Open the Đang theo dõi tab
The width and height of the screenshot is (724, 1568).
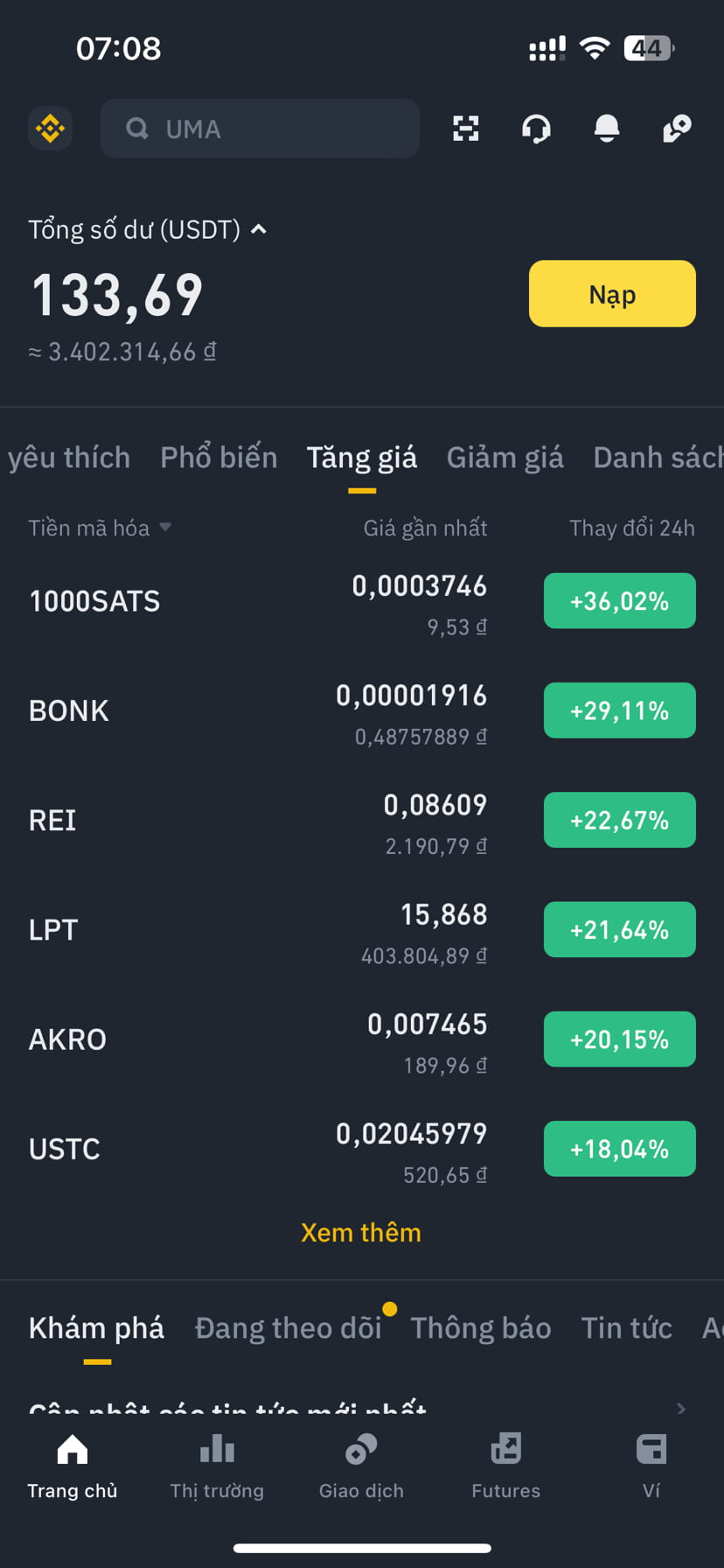(x=289, y=1327)
